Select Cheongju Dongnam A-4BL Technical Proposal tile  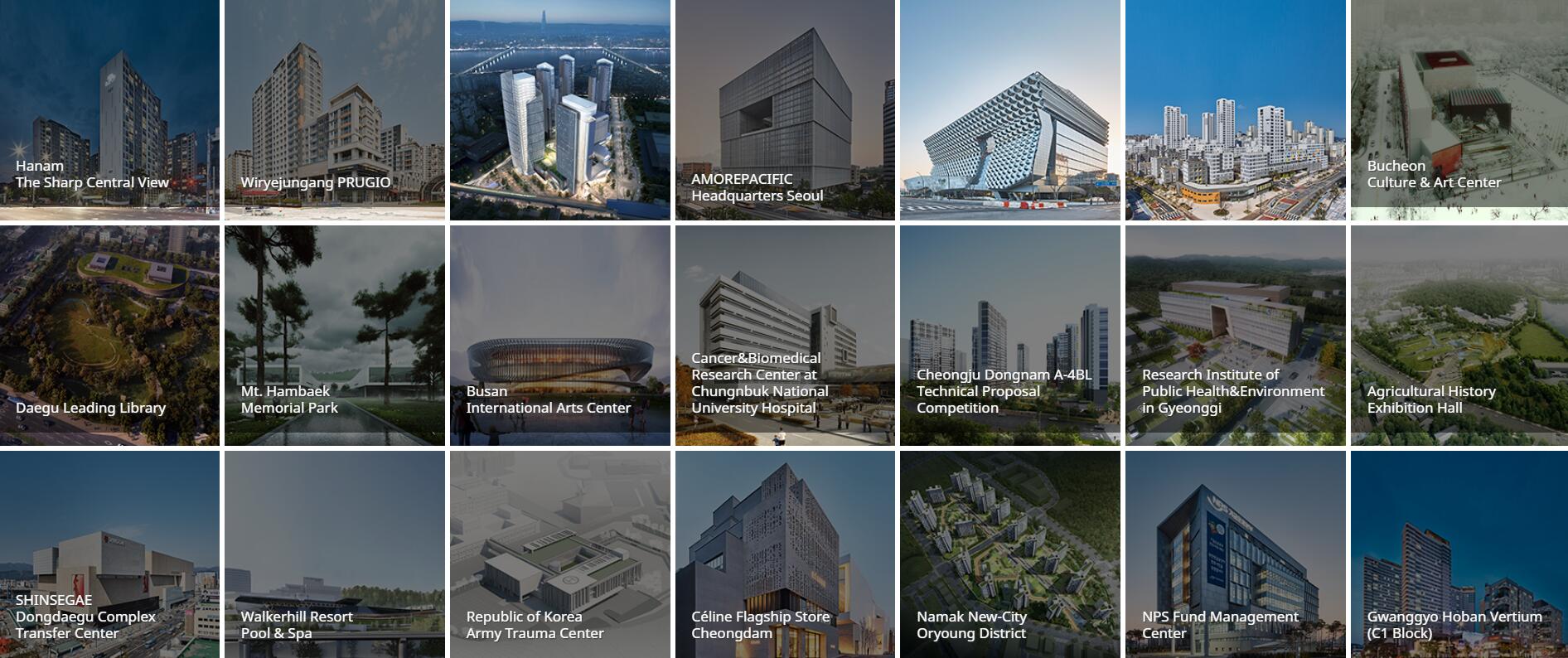click(1009, 335)
